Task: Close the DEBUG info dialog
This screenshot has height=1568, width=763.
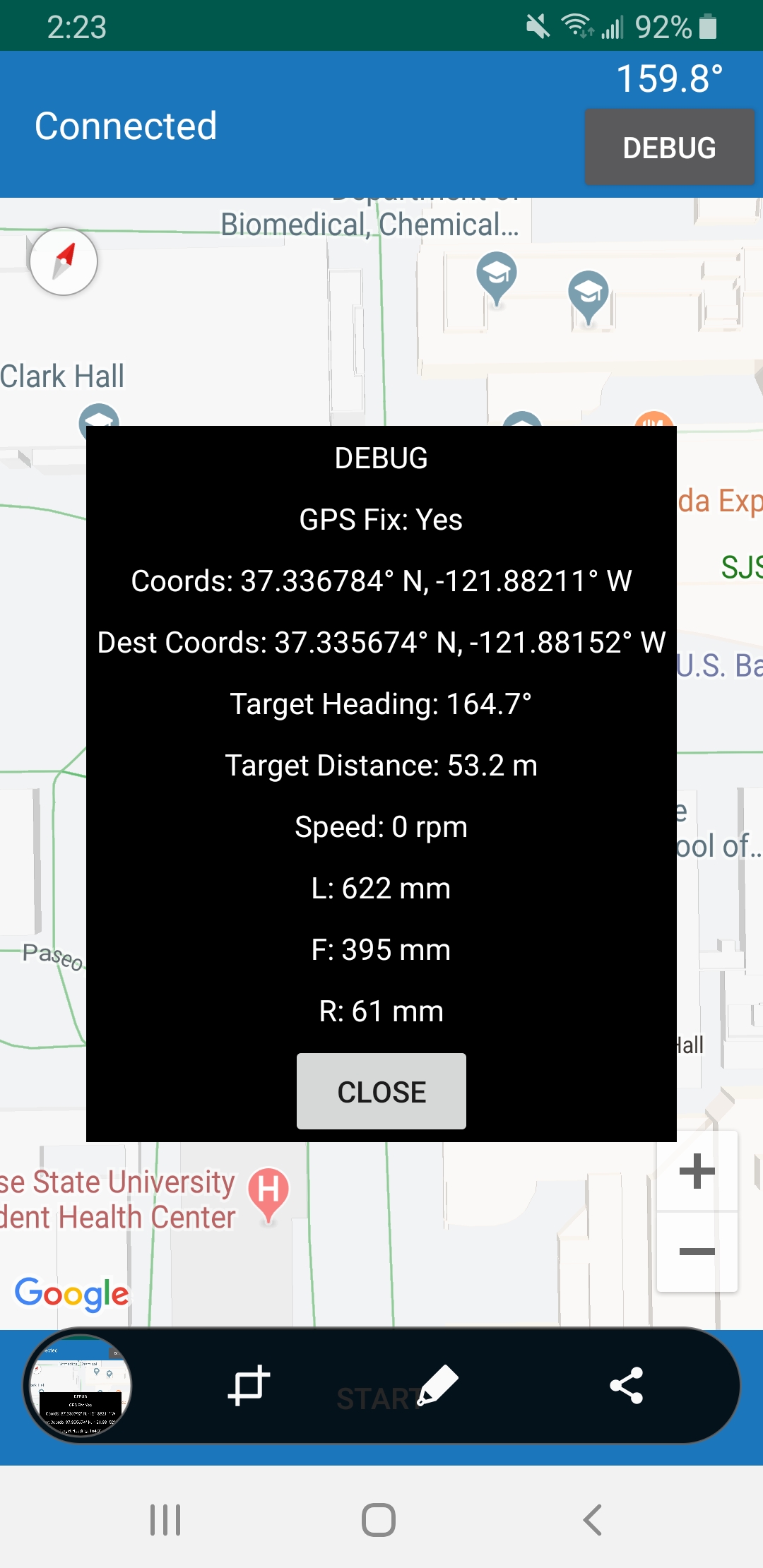Action: pyautogui.click(x=381, y=1091)
